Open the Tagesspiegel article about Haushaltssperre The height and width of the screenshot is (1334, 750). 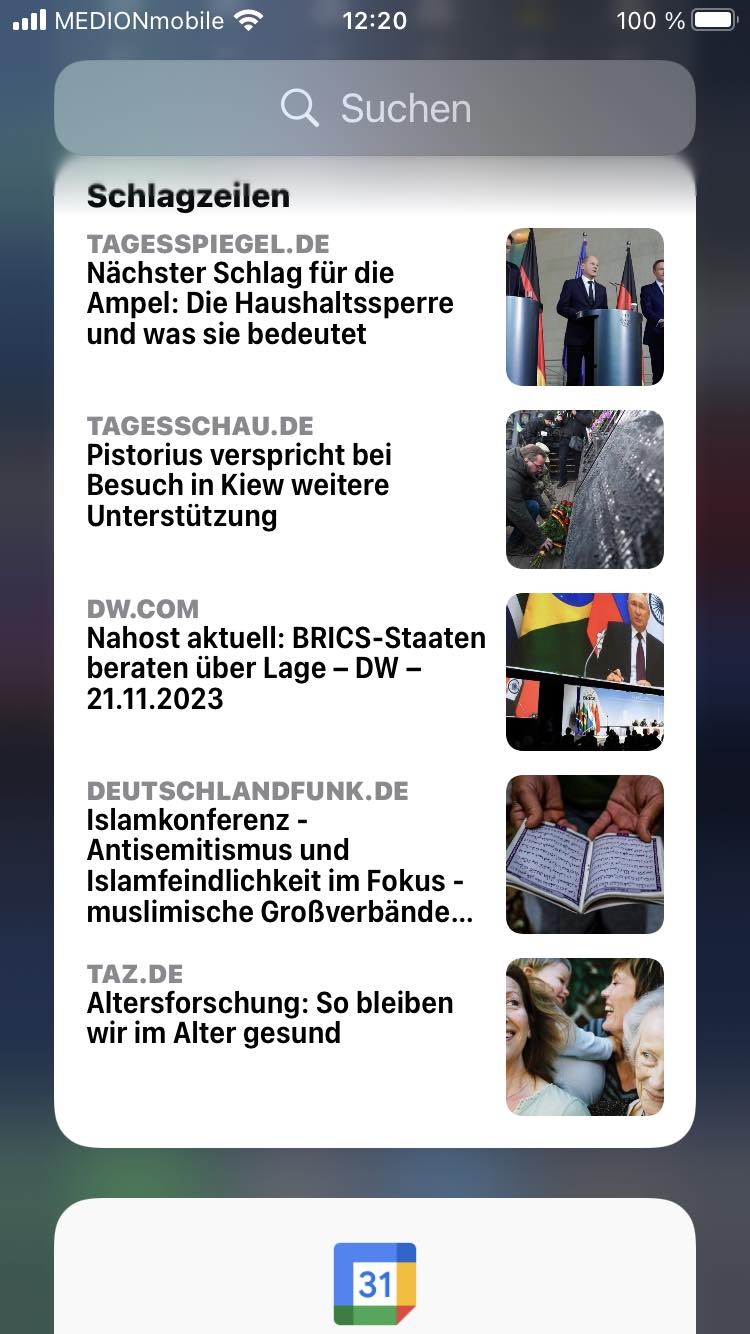click(270, 303)
